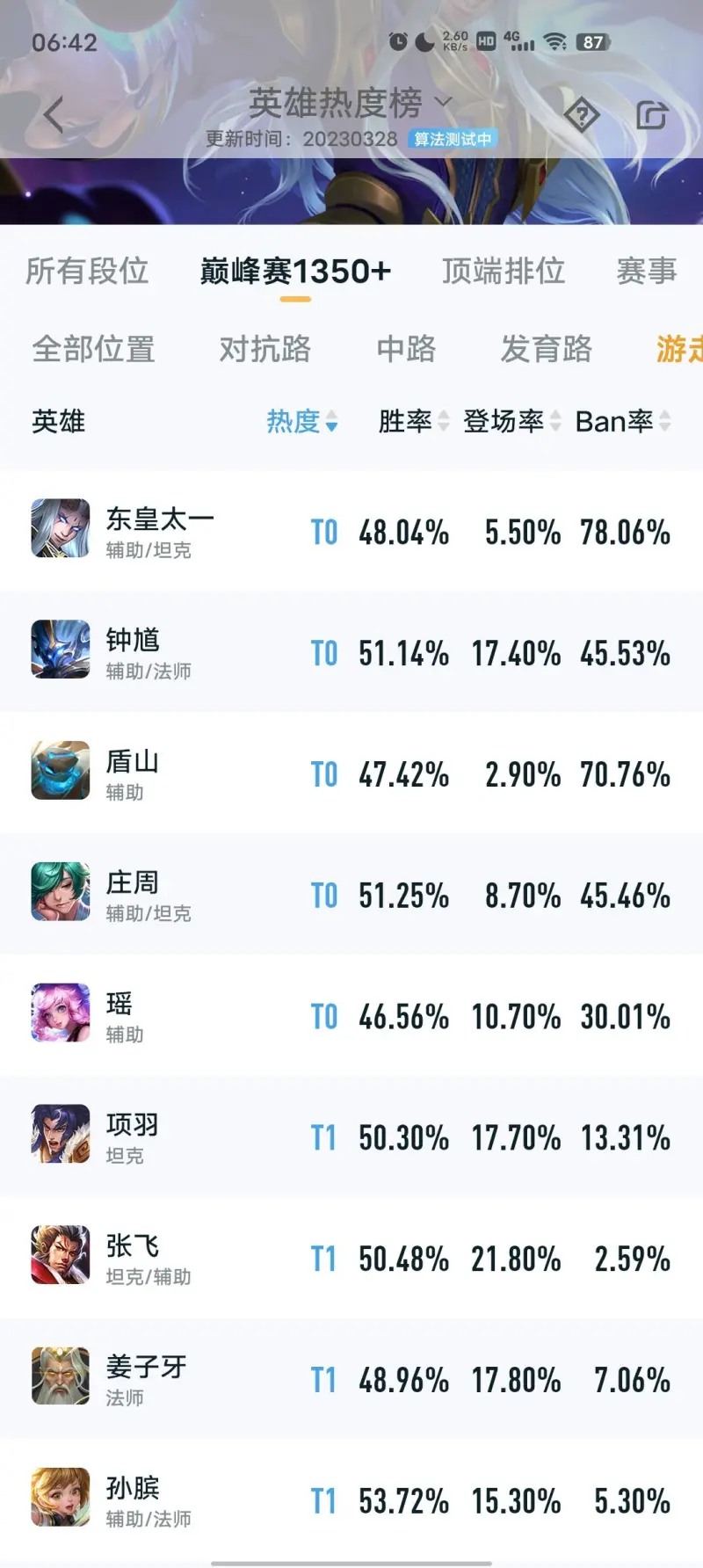
Task: Sort the list by 胜率
Action: (x=413, y=422)
